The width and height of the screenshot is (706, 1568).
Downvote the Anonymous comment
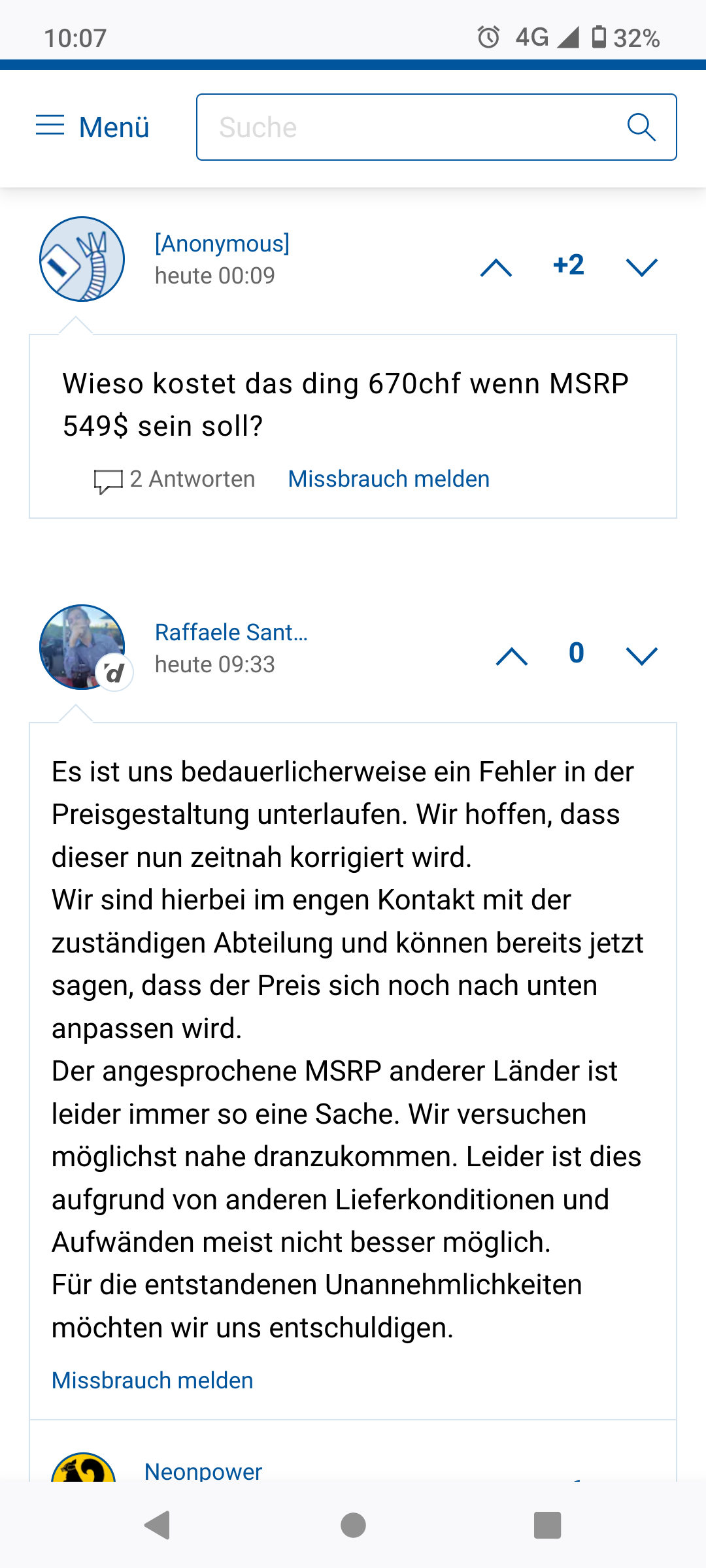[641, 267]
